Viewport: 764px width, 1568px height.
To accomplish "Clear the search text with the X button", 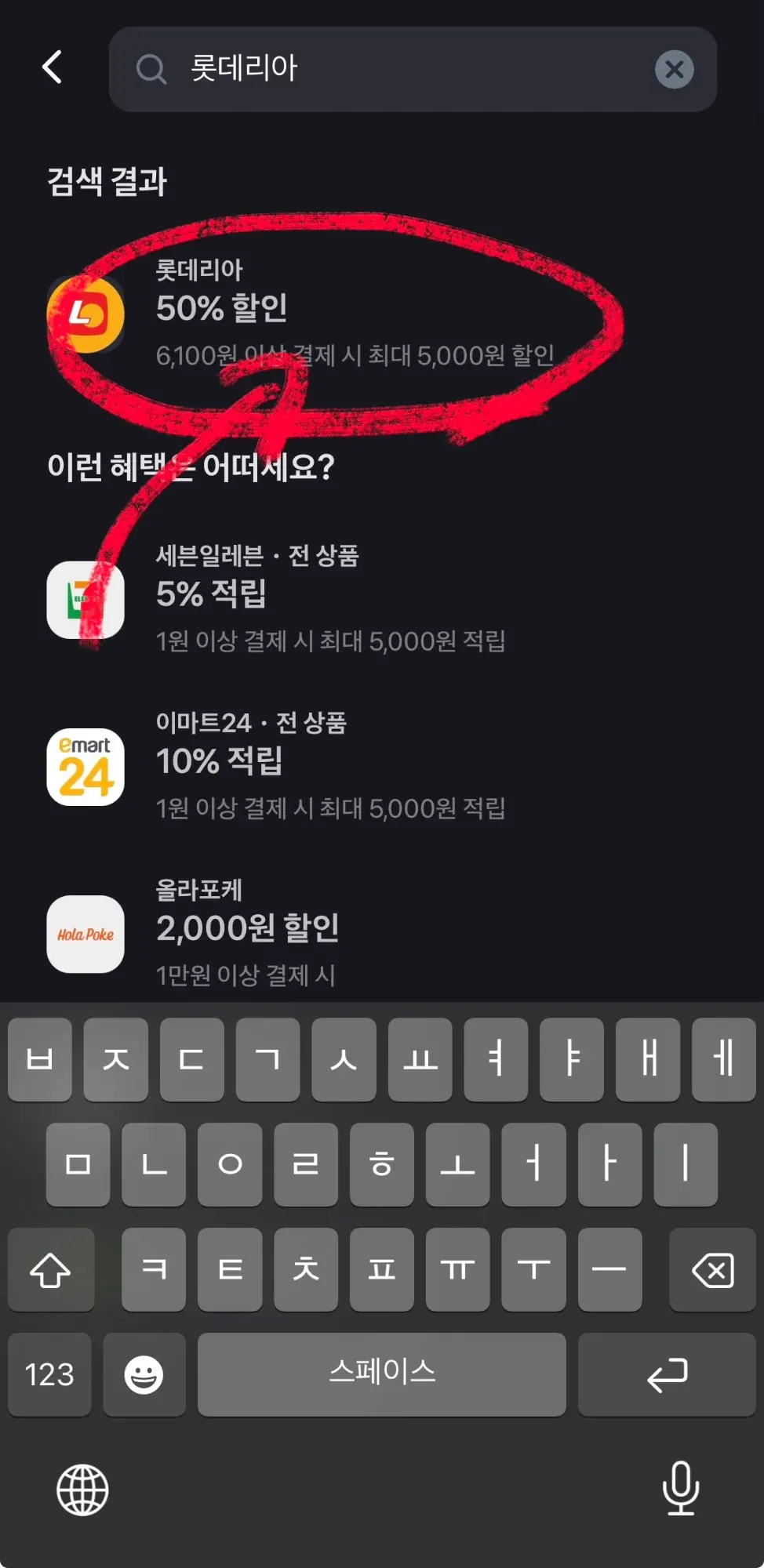I will (x=674, y=70).
